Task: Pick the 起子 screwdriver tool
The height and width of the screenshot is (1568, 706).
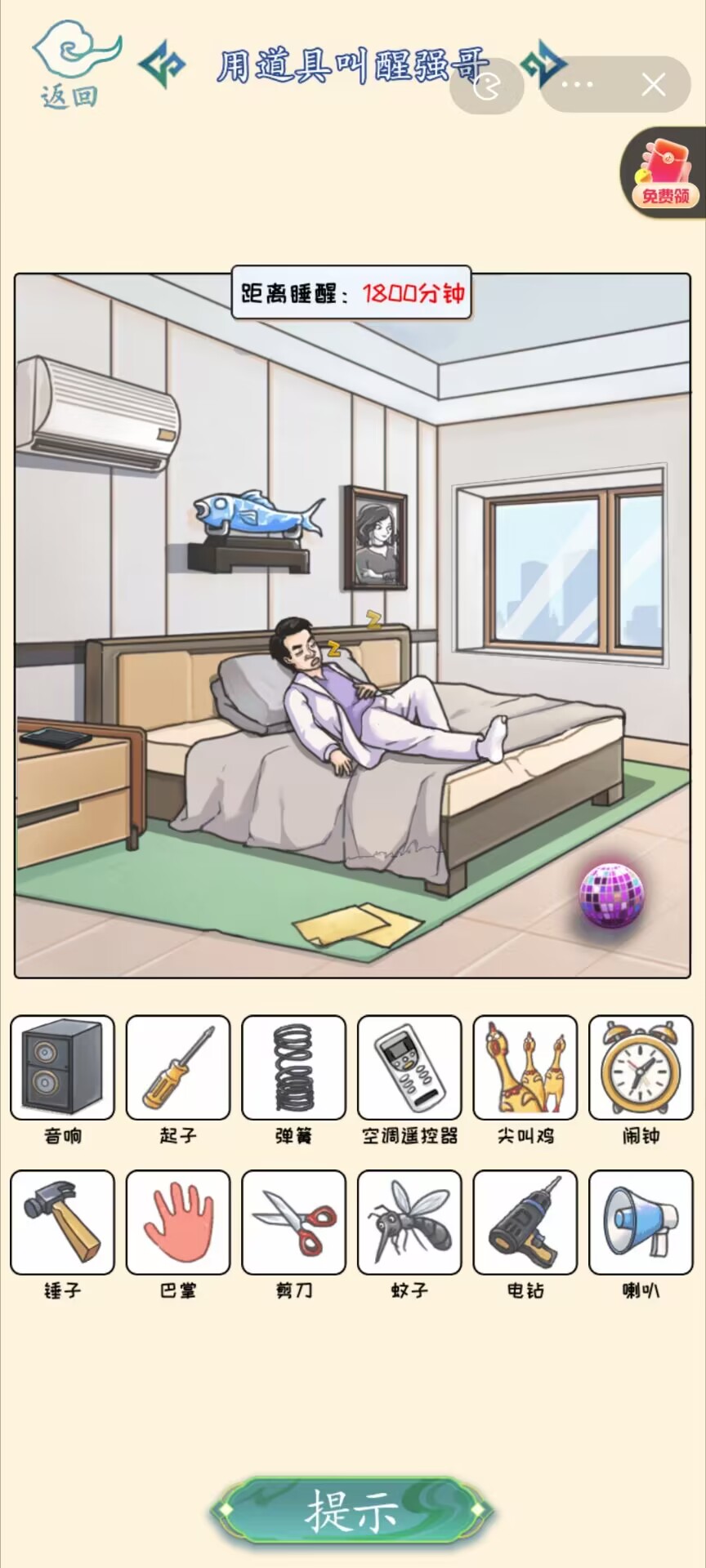Action: (178, 1067)
